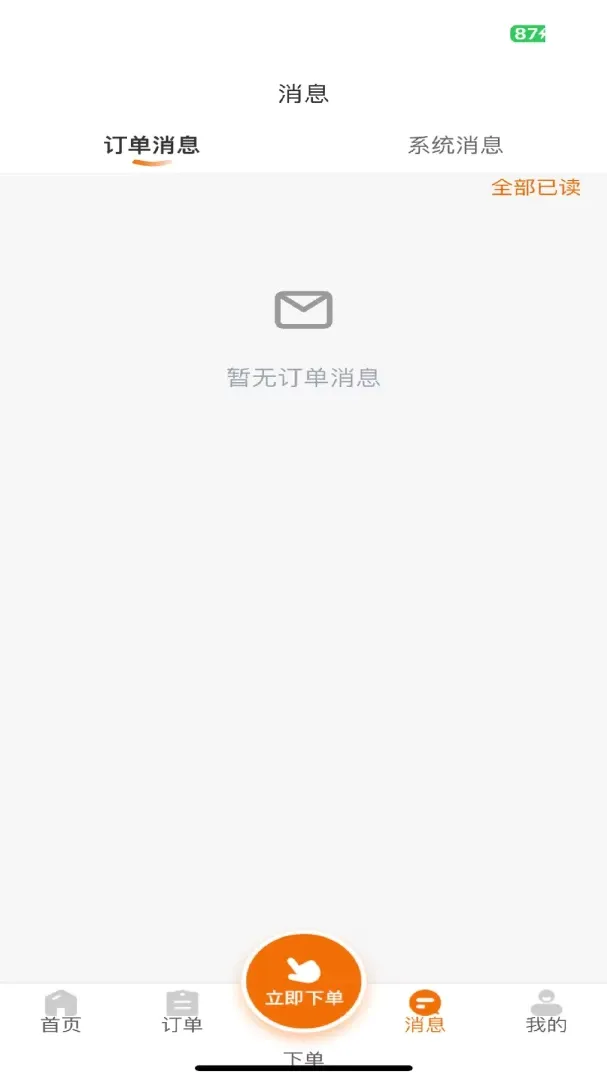Mark all messages read via 全部已读
This screenshot has height=1080, width=607.
[535, 187]
